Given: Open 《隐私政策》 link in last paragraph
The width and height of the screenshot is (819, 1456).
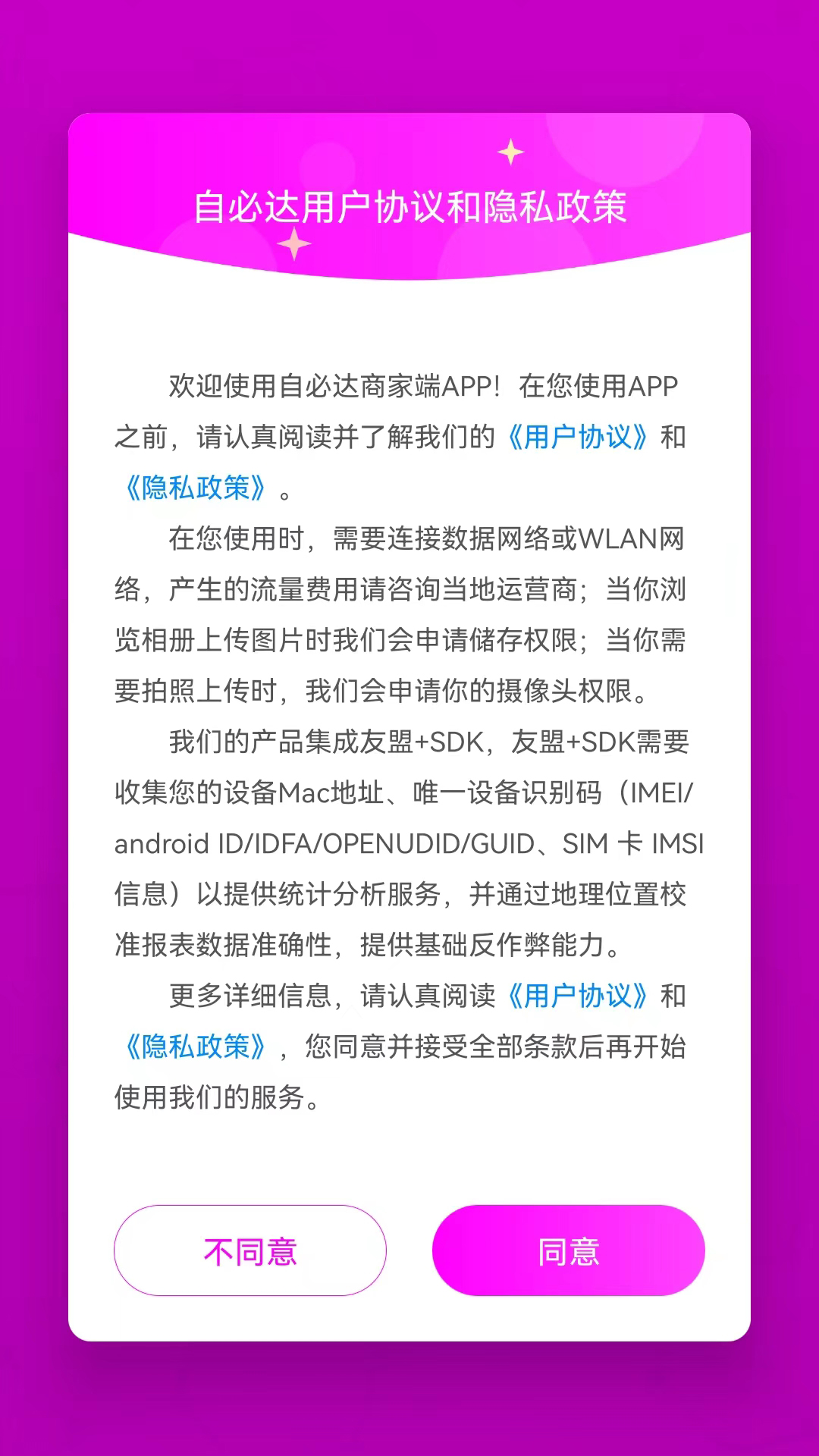Looking at the screenshot, I should pos(195,1046).
